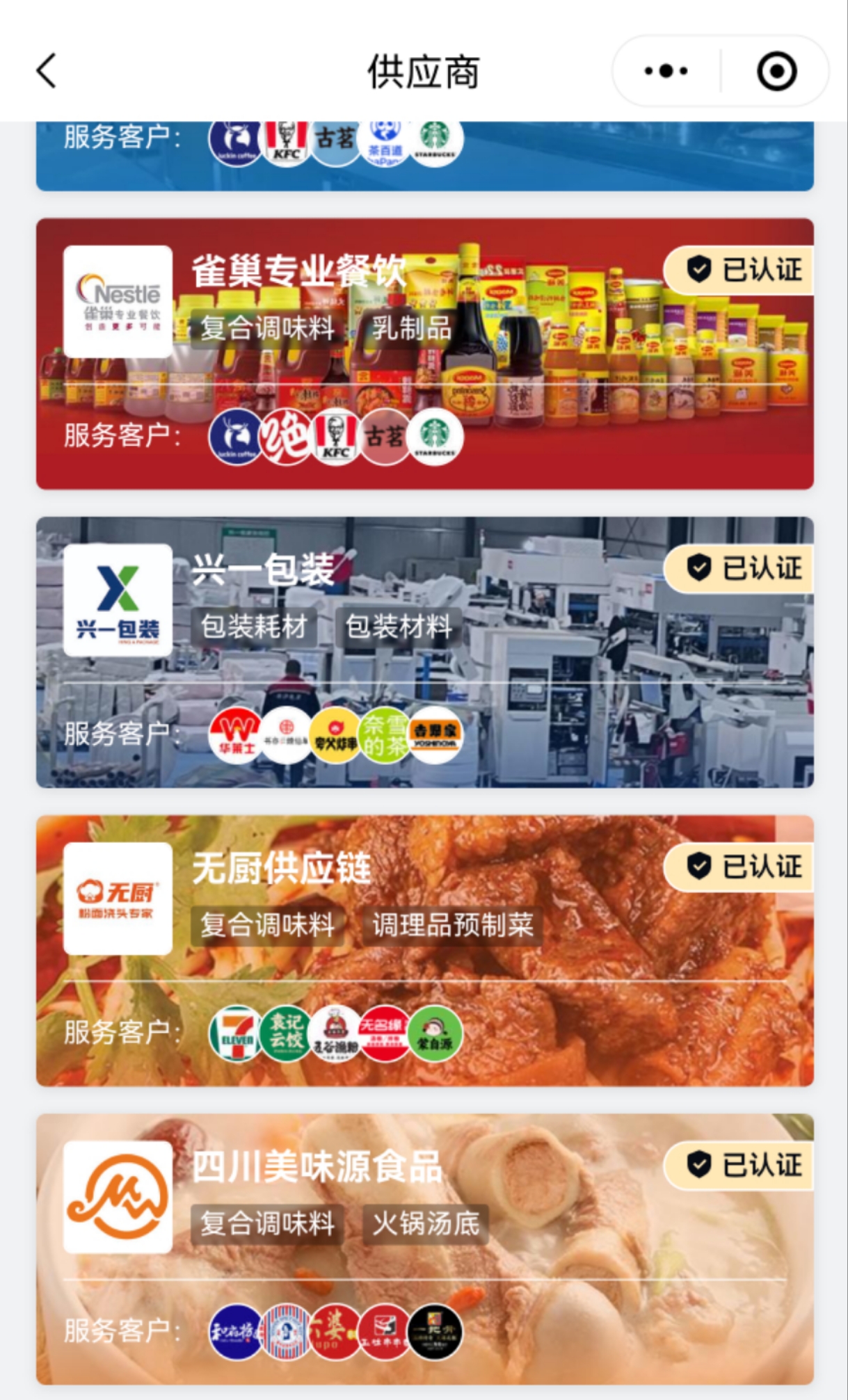Open the 兴一包装 supplier card

point(424,652)
